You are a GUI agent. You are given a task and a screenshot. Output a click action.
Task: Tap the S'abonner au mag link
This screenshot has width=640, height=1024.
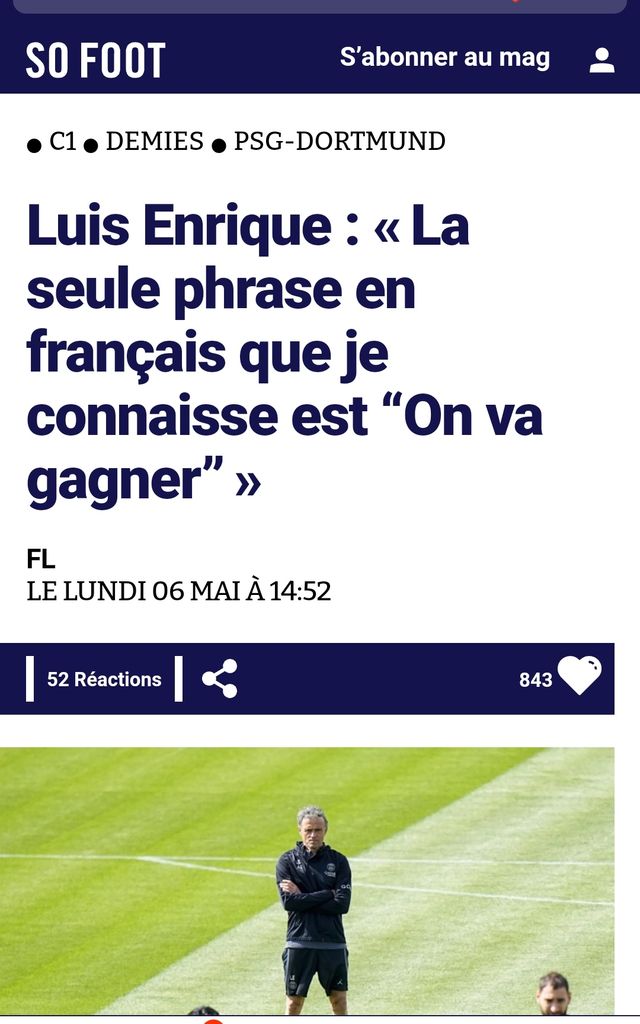click(x=444, y=58)
